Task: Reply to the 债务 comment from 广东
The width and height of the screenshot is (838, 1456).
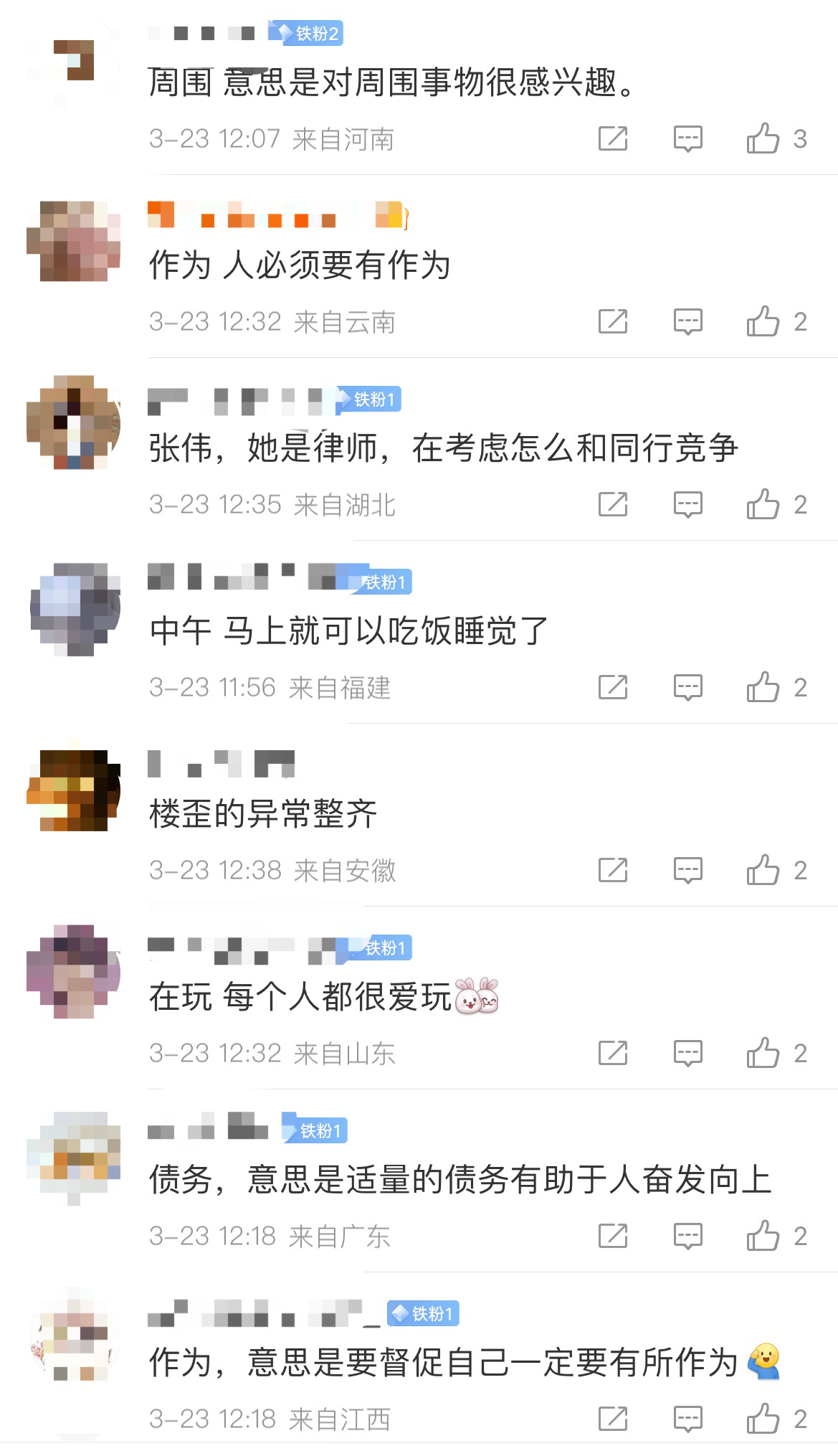Action: tap(687, 1236)
